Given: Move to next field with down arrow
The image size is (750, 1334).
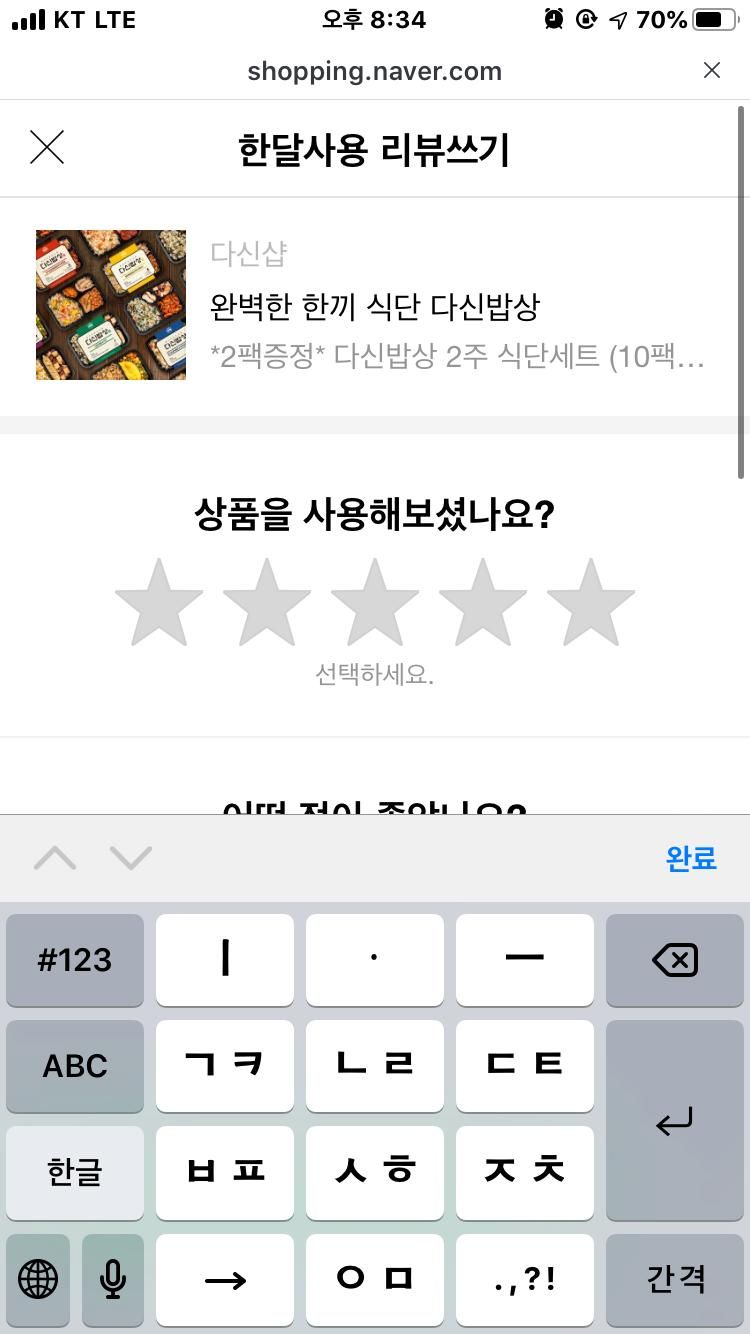Looking at the screenshot, I should (130, 858).
